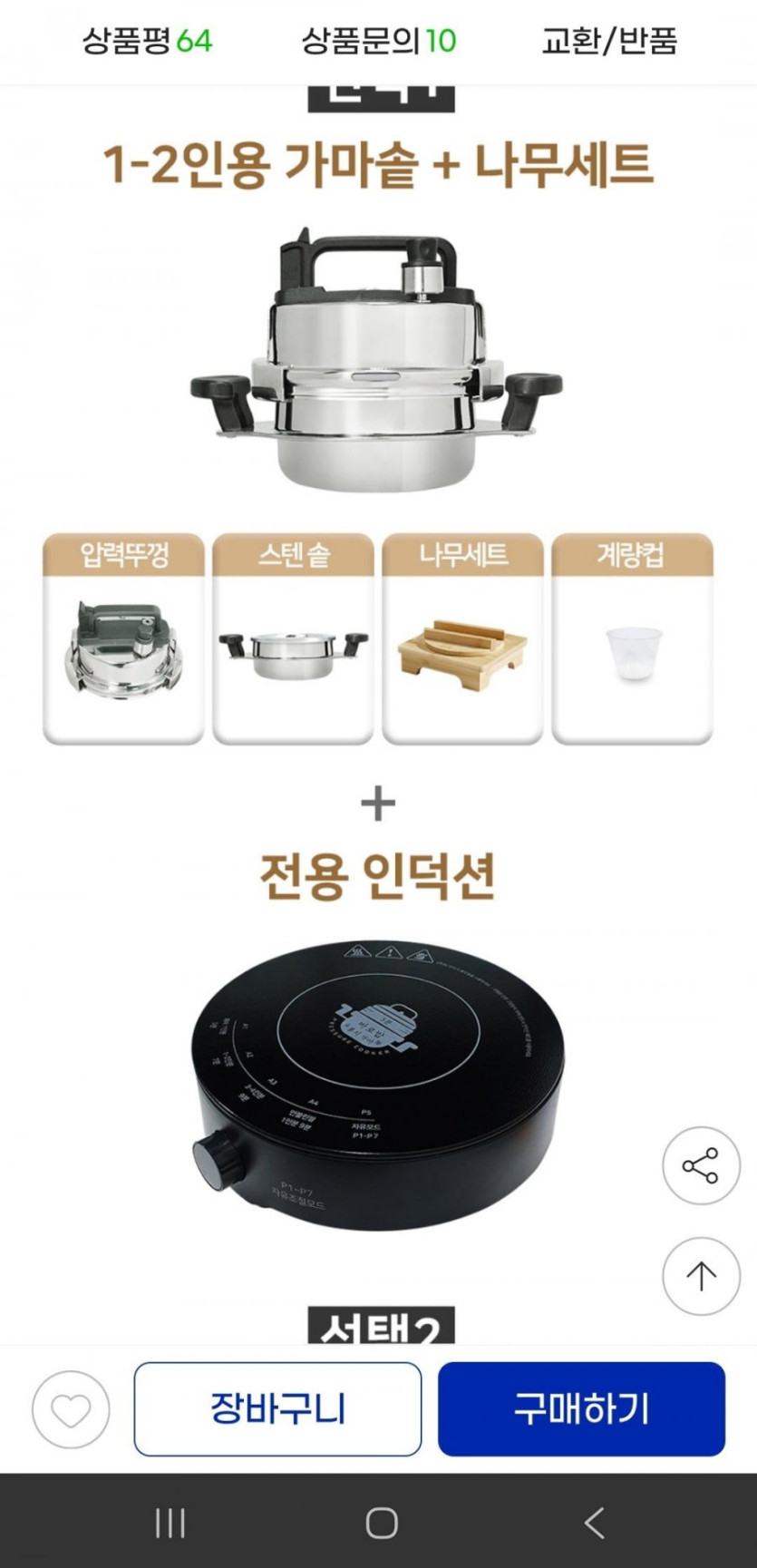Add item to 장바구니 cart
Image resolution: width=757 pixels, height=1568 pixels.
coord(277,1408)
